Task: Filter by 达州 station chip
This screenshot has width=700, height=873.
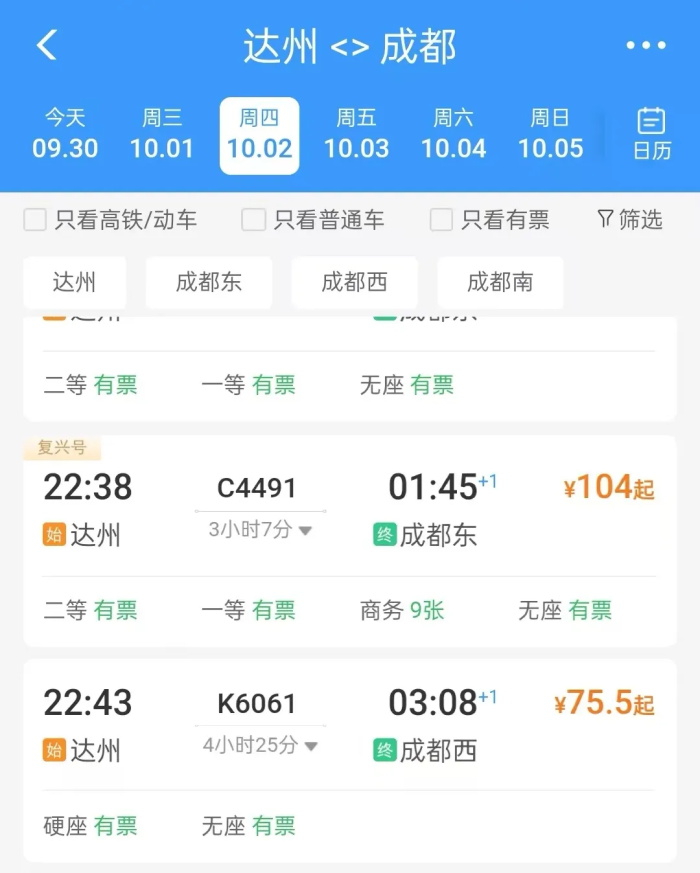Action: tap(75, 282)
